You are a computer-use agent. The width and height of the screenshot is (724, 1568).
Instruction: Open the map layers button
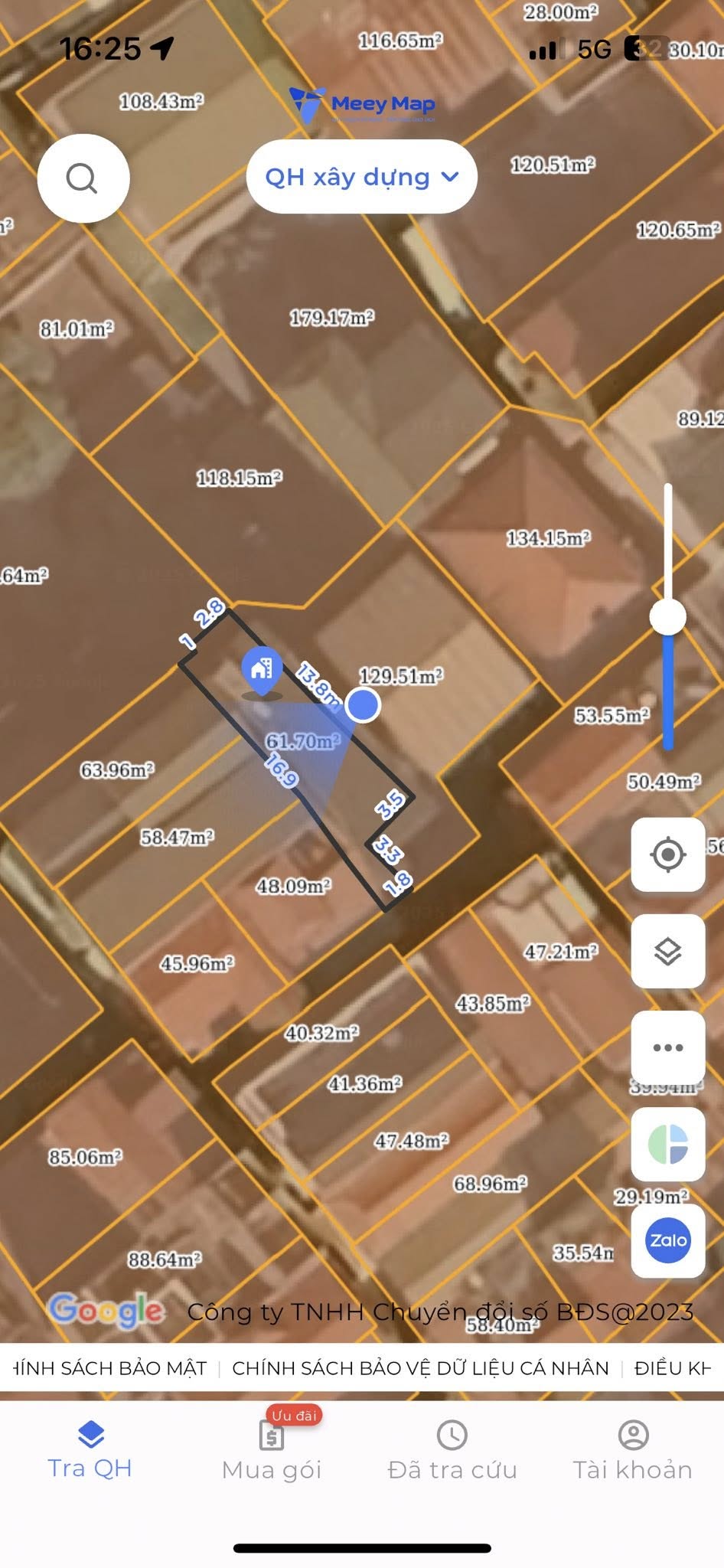coord(667,951)
